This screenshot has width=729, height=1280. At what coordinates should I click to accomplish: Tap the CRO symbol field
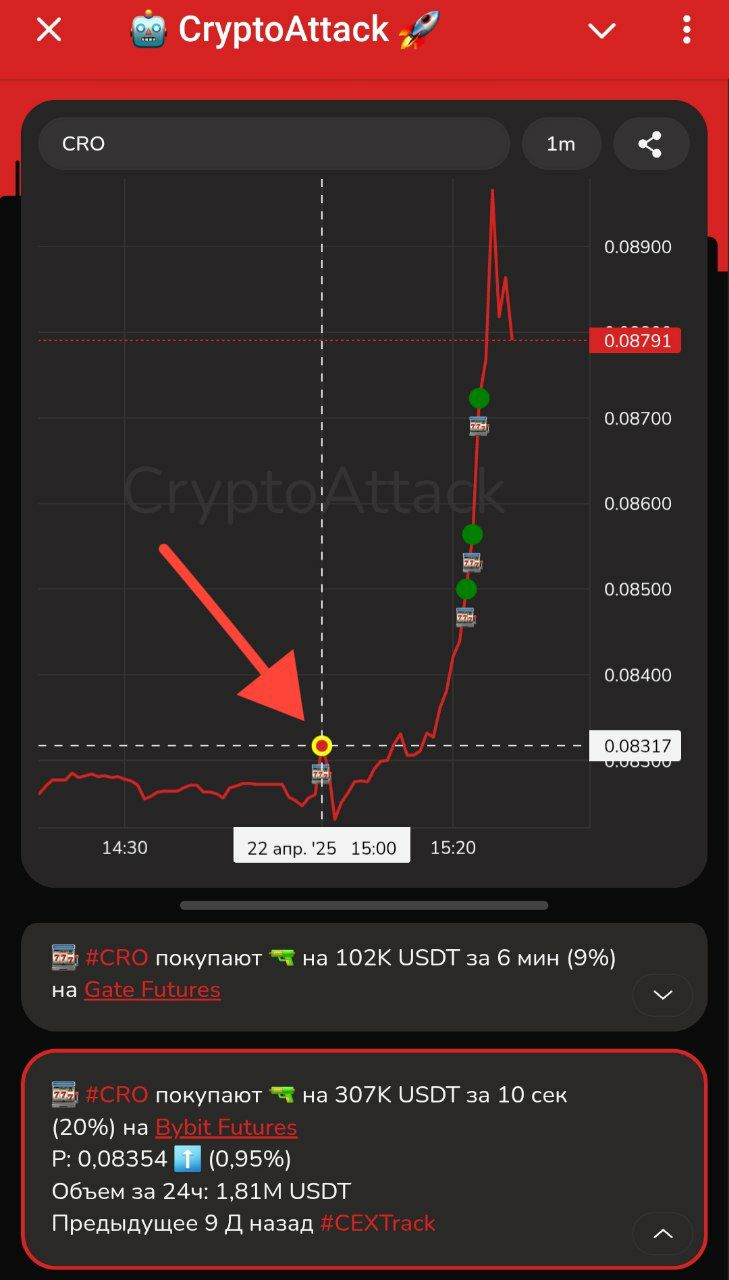pyautogui.click(x=274, y=144)
